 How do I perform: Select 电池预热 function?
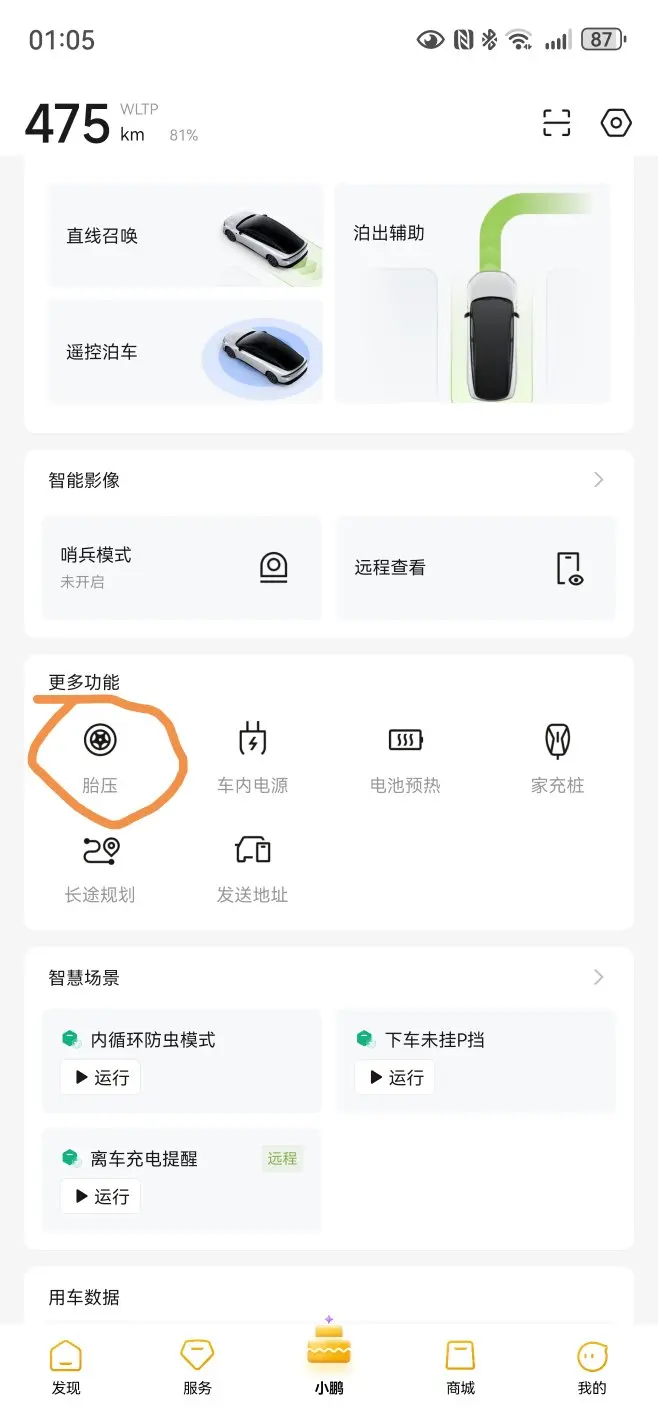[x=405, y=757]
